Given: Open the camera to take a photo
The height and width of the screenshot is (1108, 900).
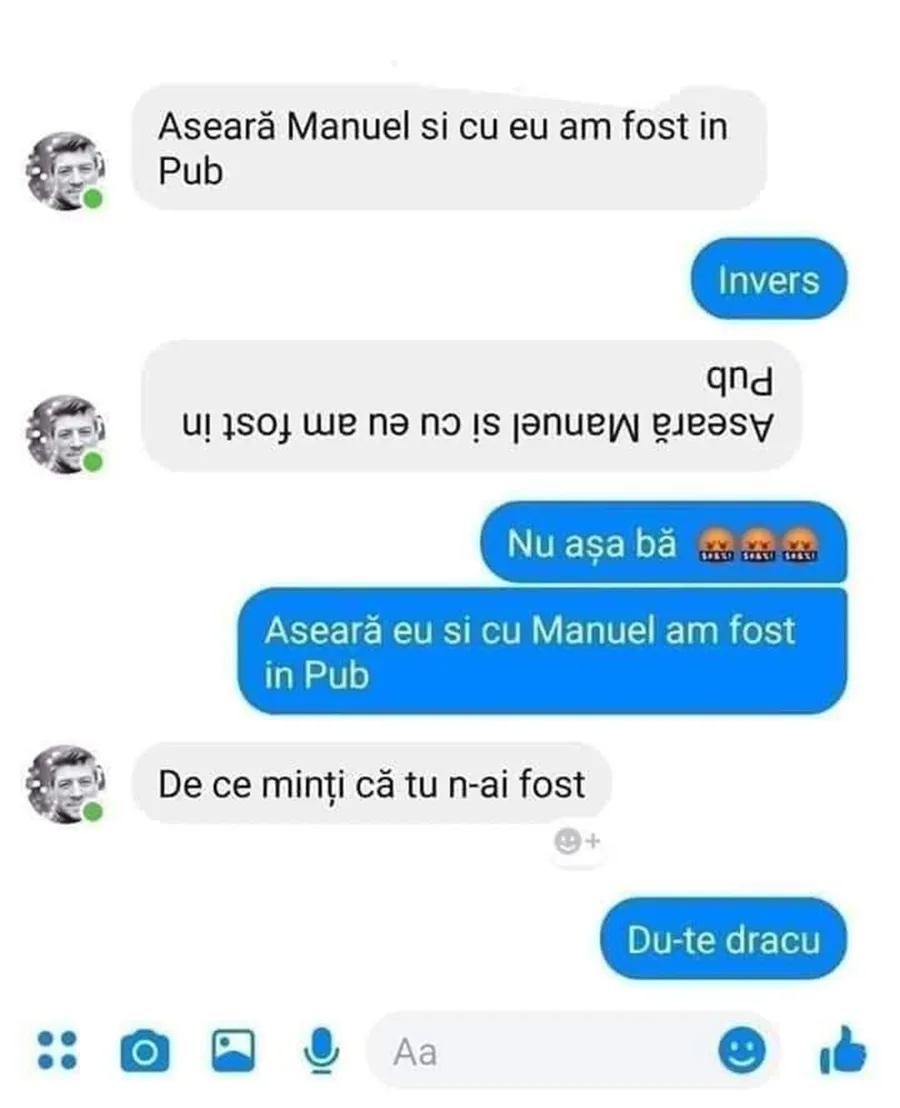Looking at the screenshot, I should 145,1050.
